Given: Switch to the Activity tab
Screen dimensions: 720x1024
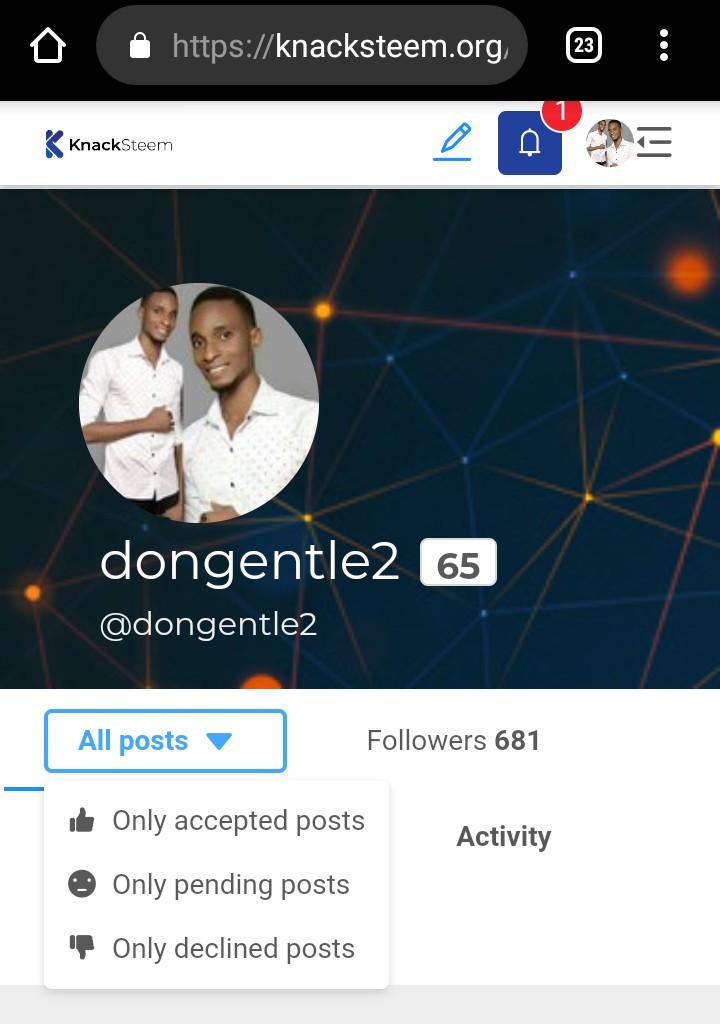Looking at the screenshot, I should coord(504,836).
